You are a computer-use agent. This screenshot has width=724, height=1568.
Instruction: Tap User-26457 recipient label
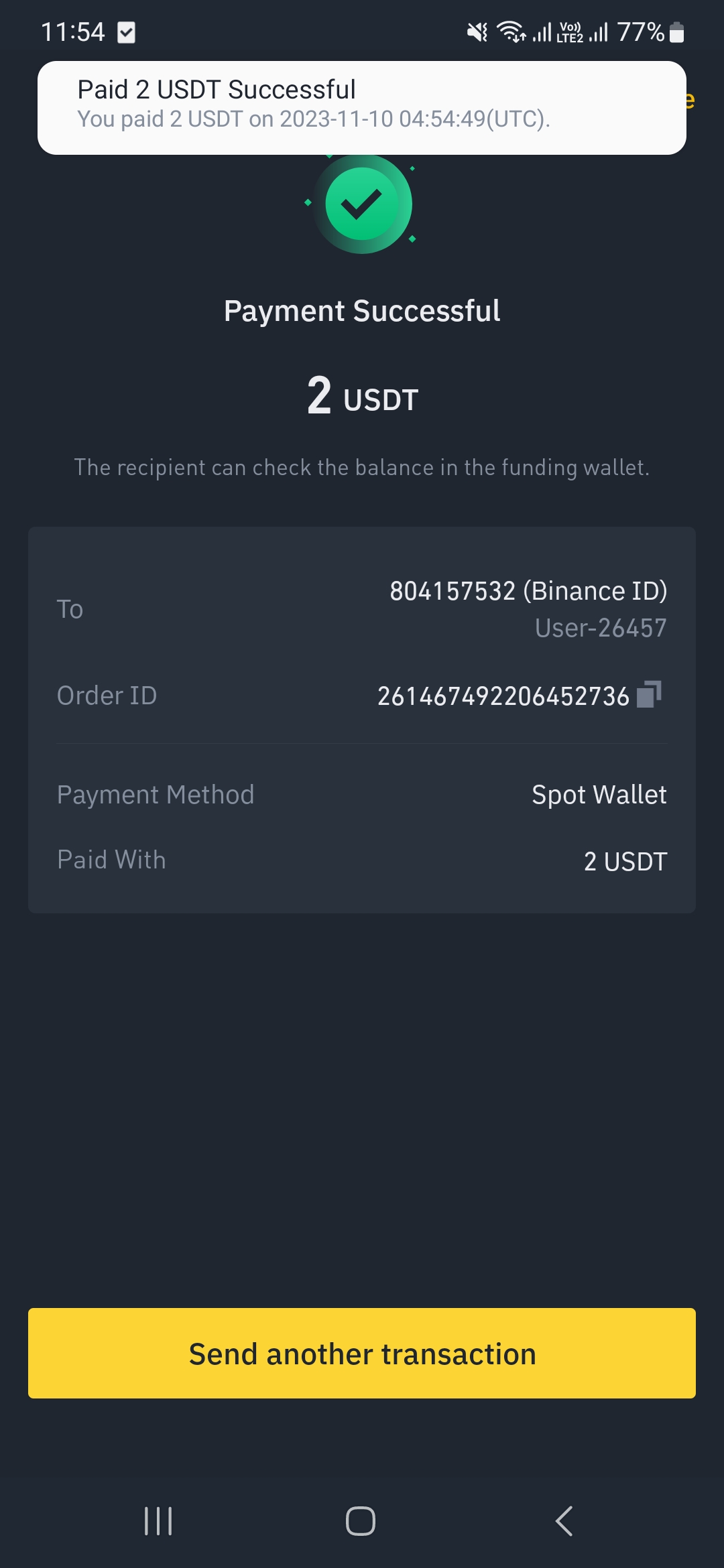pyautogui.click(x=601, y=628)
